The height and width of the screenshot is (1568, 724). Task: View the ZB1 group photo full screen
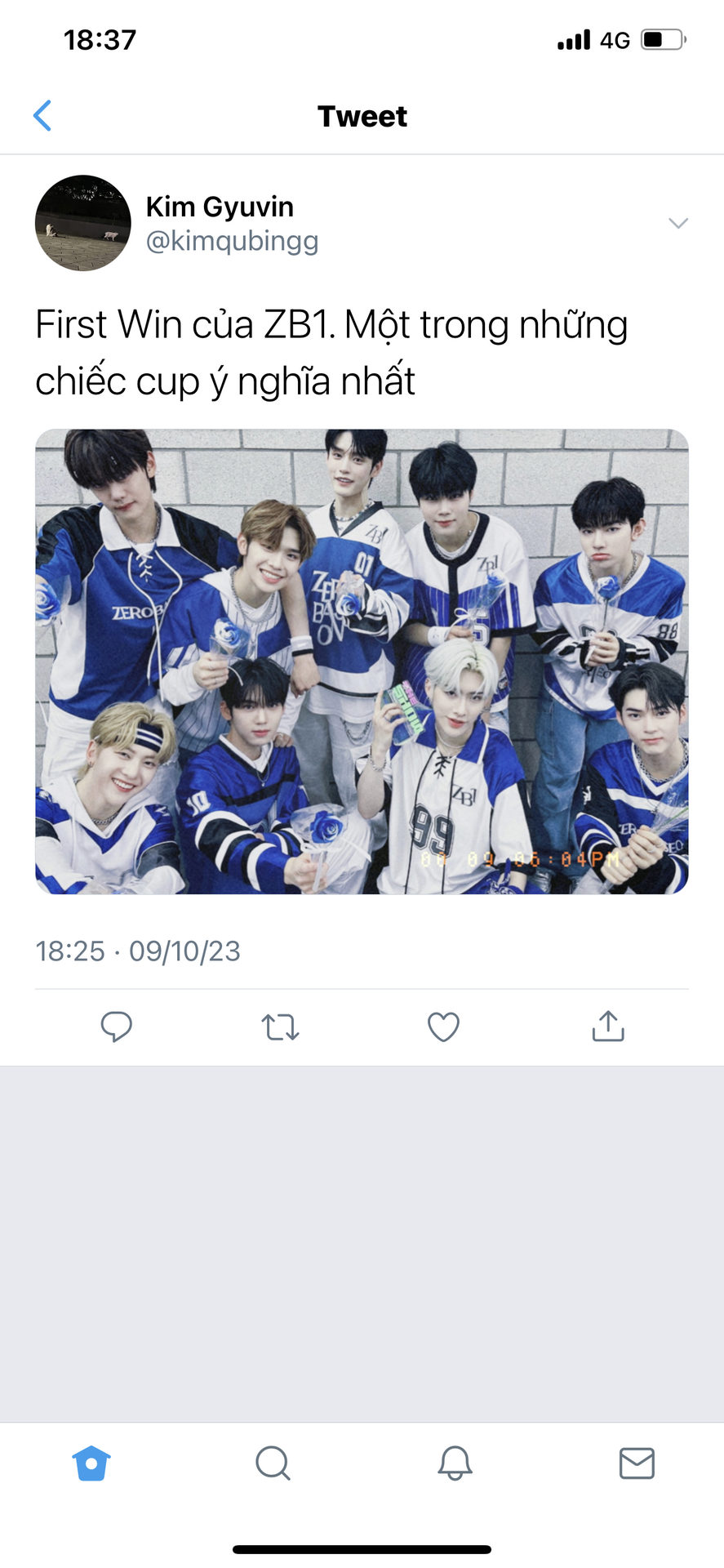[362, 661]
